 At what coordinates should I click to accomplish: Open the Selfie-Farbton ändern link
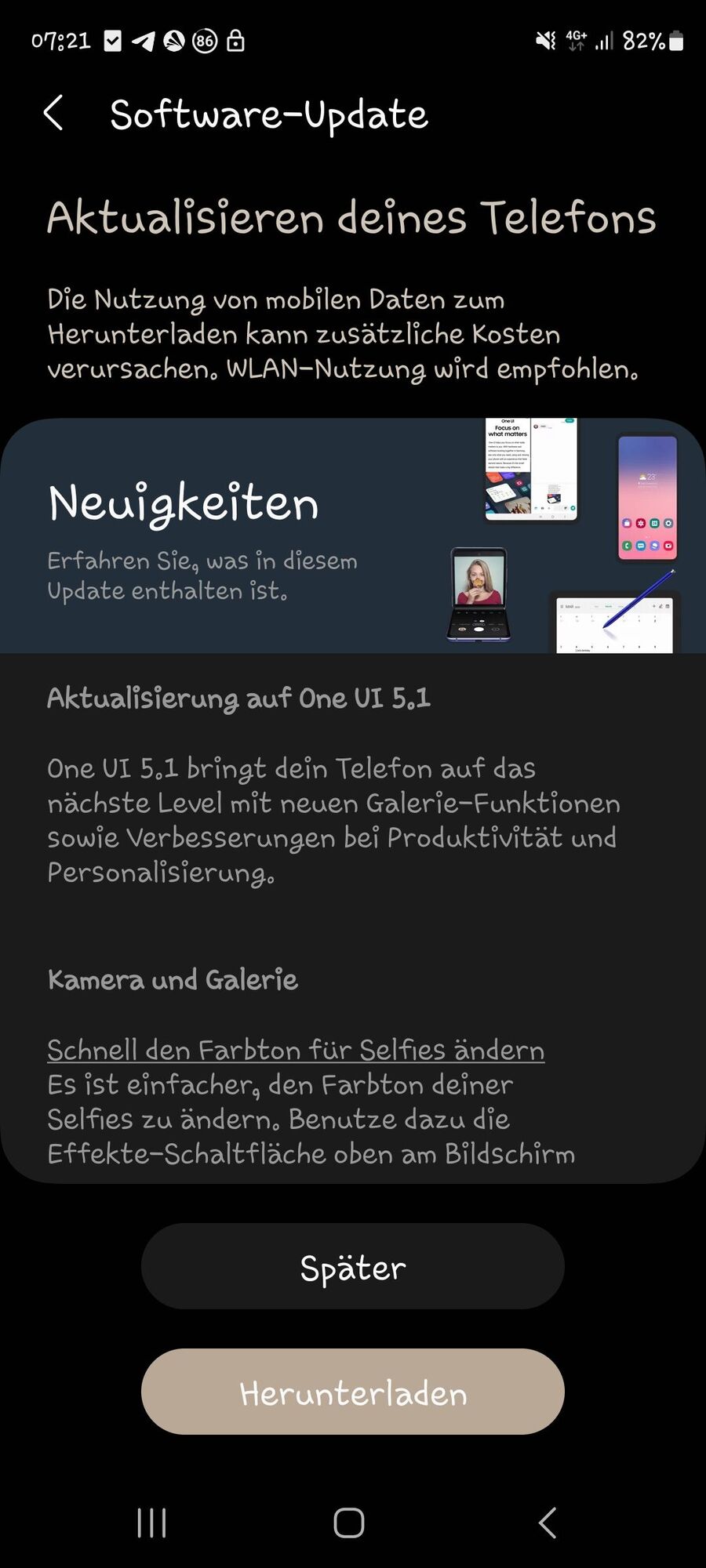(x=295, y=1049)
